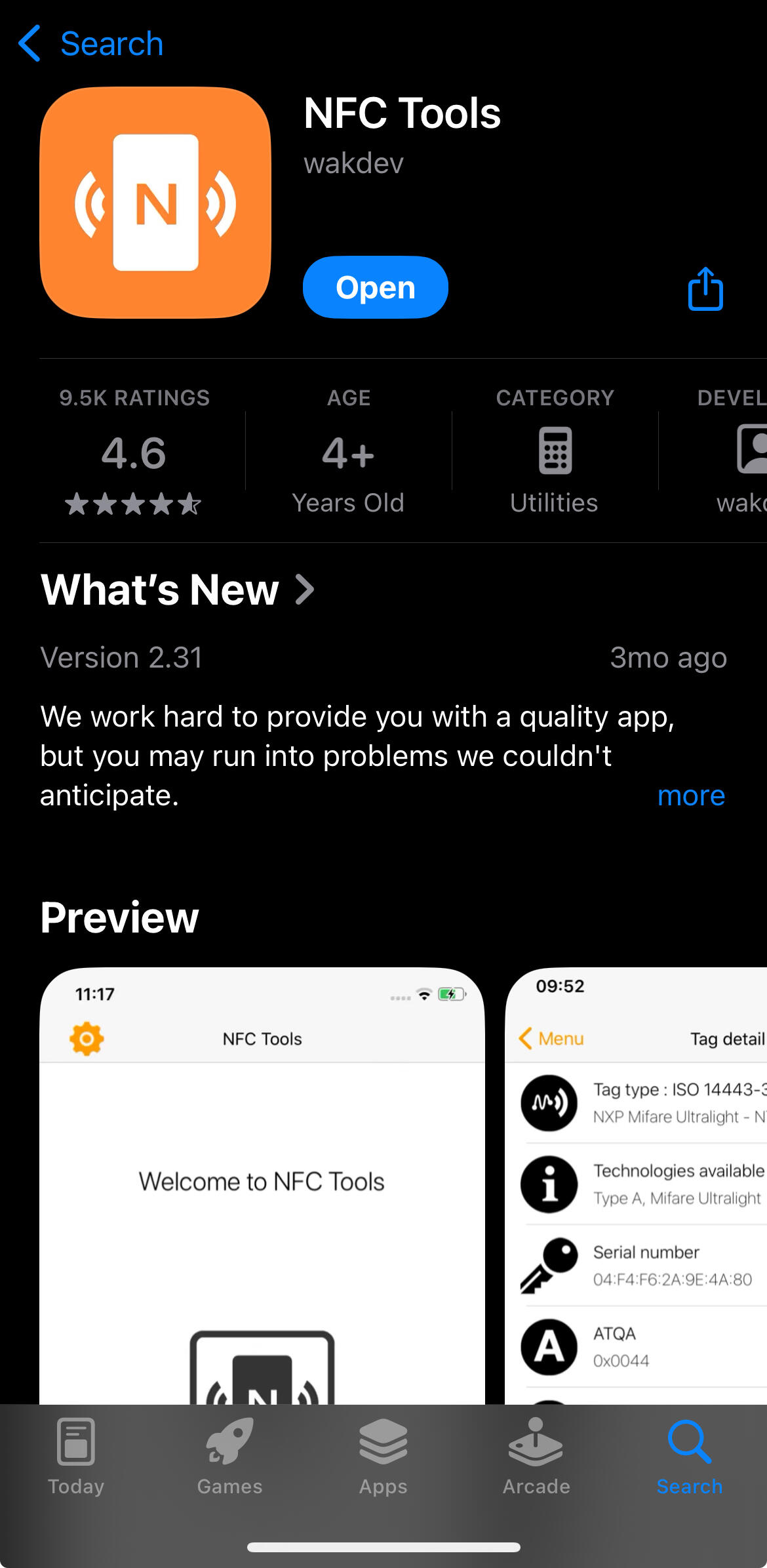Image resolution: width=767 pixels, height=1568 pixels.
Task: Share the NFC Tools app page
Action: click(705, 289)
